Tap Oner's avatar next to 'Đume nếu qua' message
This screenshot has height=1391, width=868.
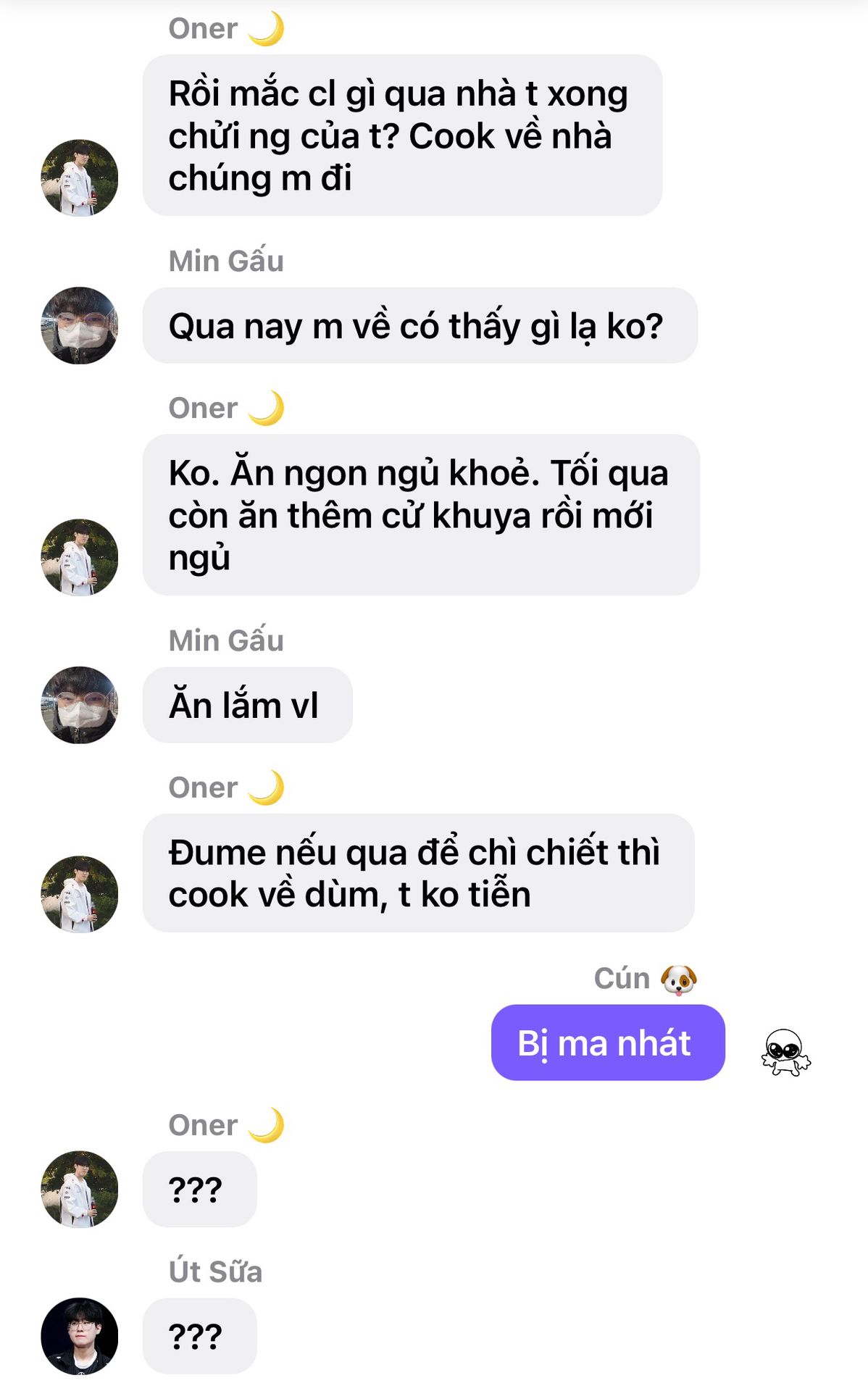click(79, 894)
